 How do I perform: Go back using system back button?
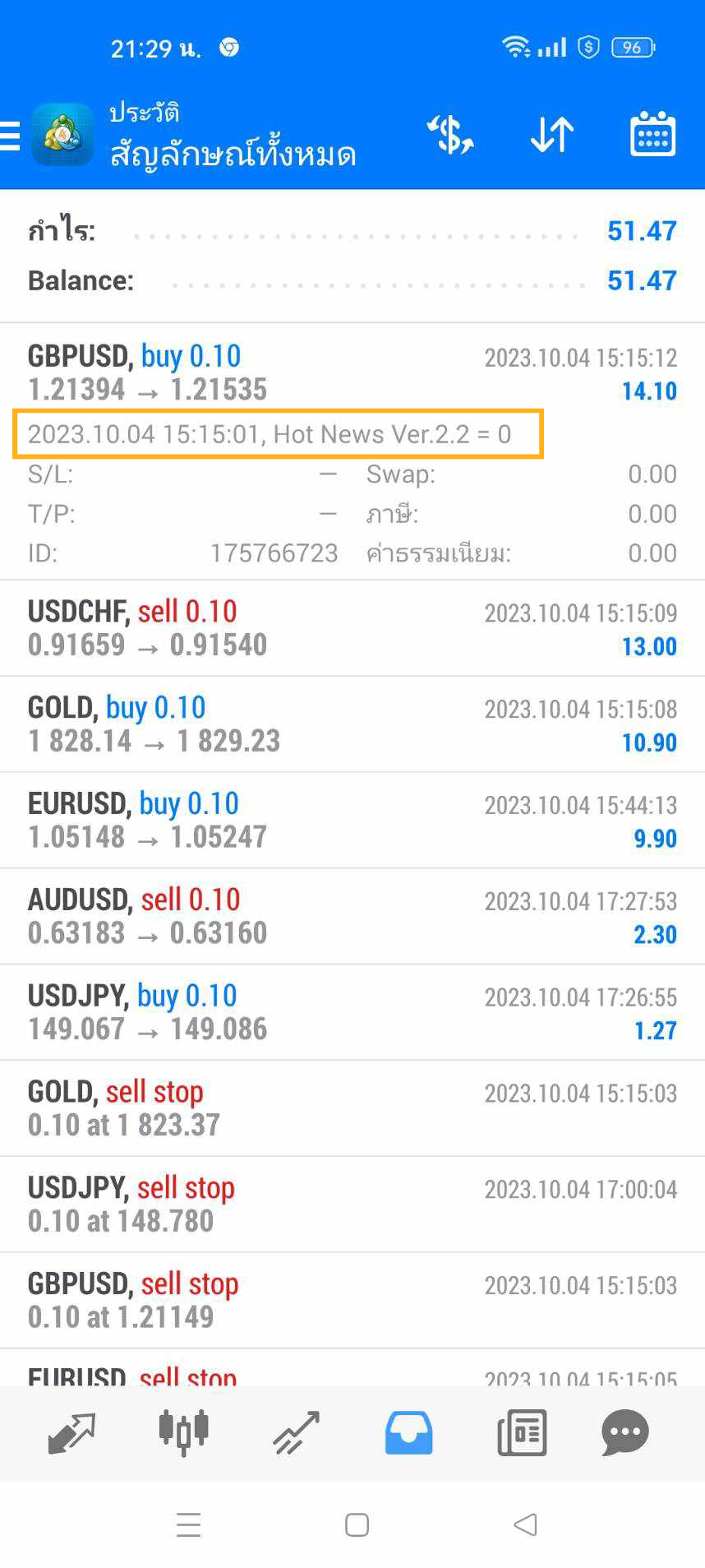click(525, 1524)
